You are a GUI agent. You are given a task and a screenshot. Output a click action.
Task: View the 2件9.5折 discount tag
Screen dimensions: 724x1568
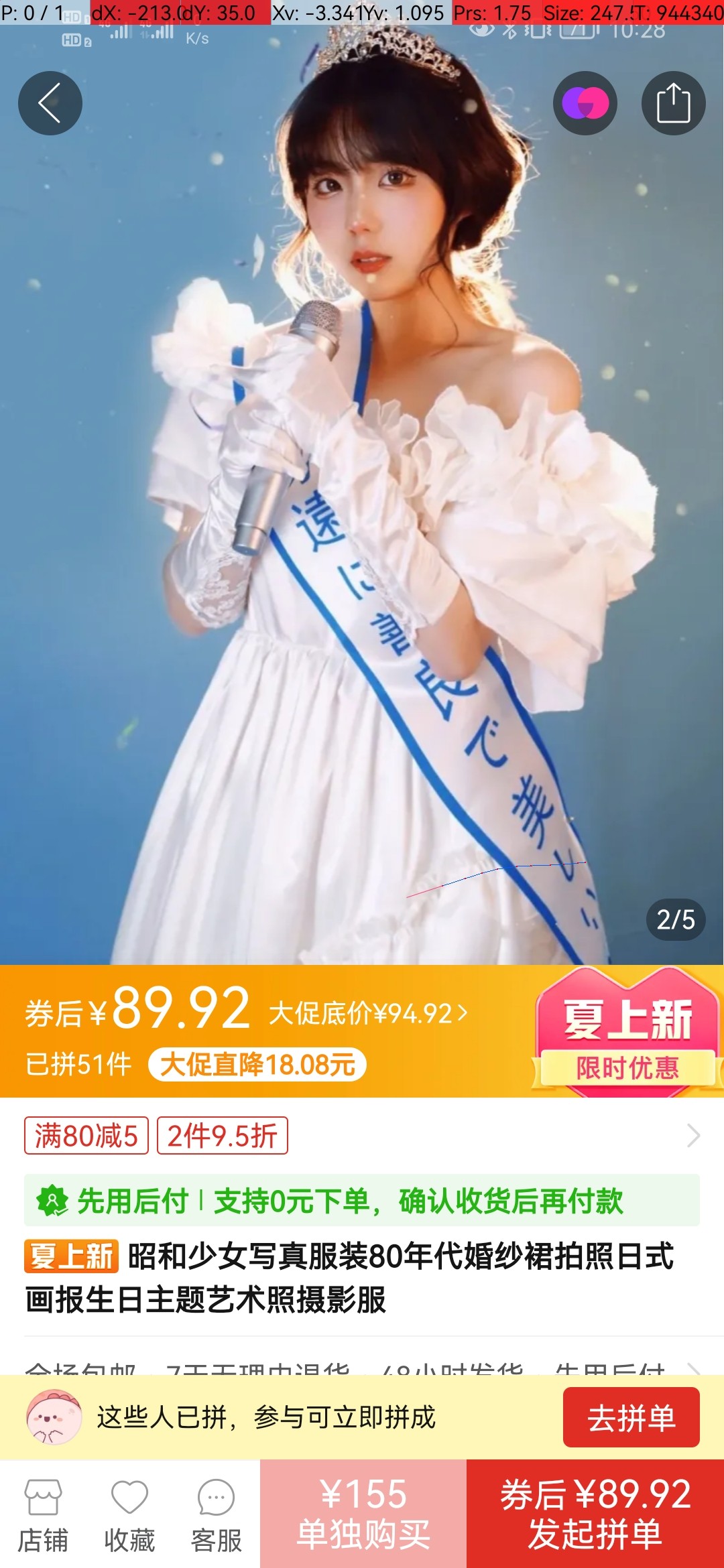click(x=222, y=1135)
